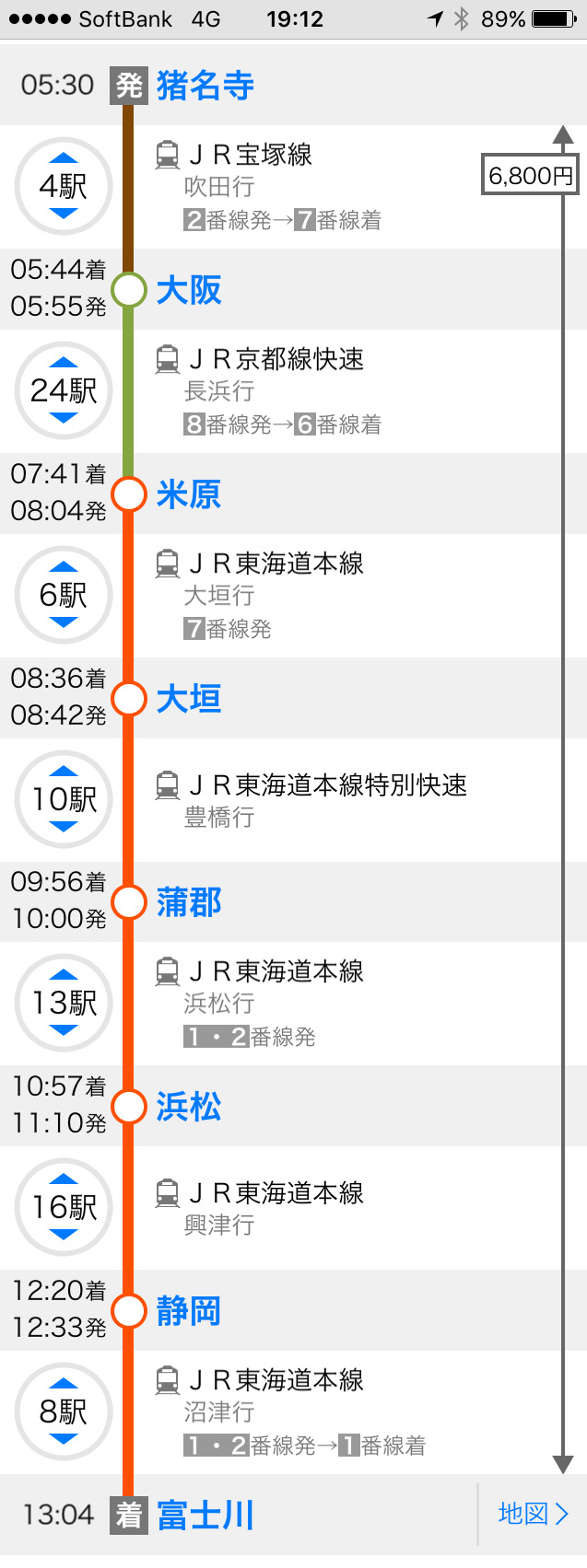Open 浜松 station link
Screen dimensions: 587x1568
click(x=189, y=1107)
